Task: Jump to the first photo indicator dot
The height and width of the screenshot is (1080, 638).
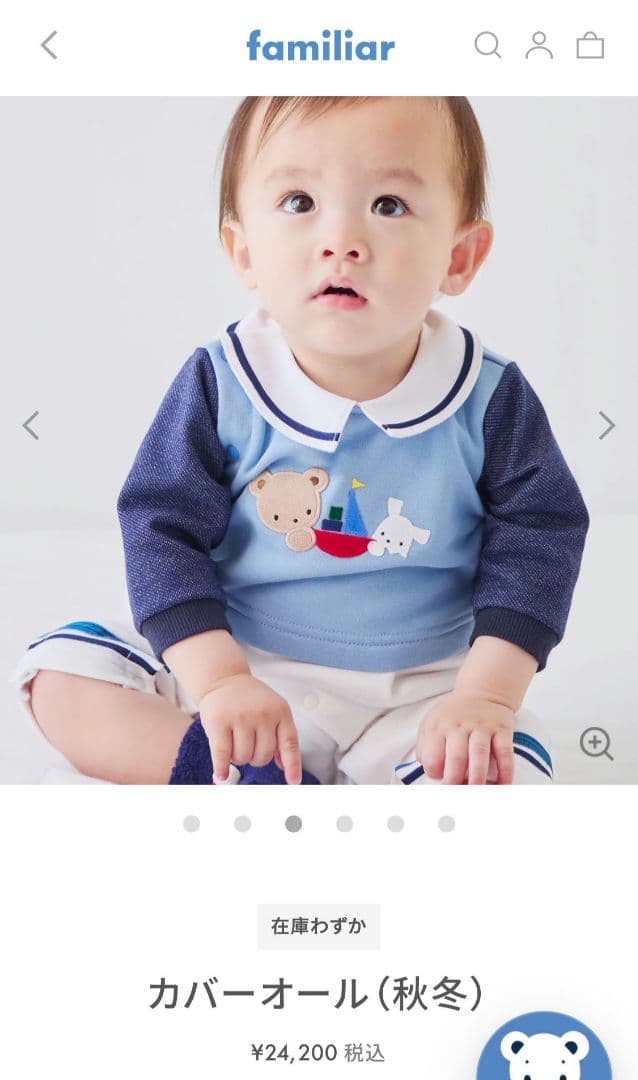Action: click(x=191, y=824)
